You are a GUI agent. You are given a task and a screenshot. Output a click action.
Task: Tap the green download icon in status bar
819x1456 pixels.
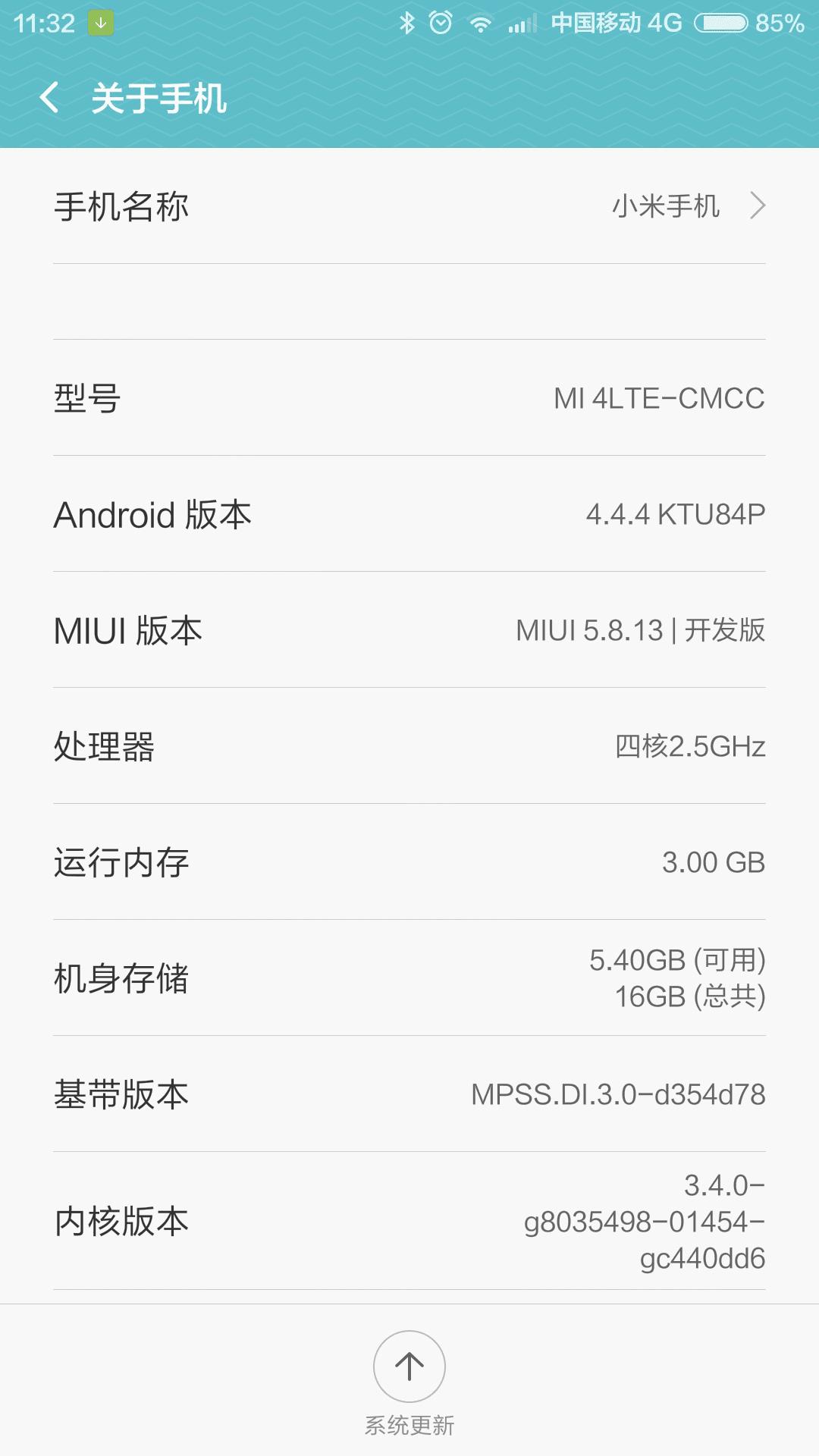pos(101,24)
